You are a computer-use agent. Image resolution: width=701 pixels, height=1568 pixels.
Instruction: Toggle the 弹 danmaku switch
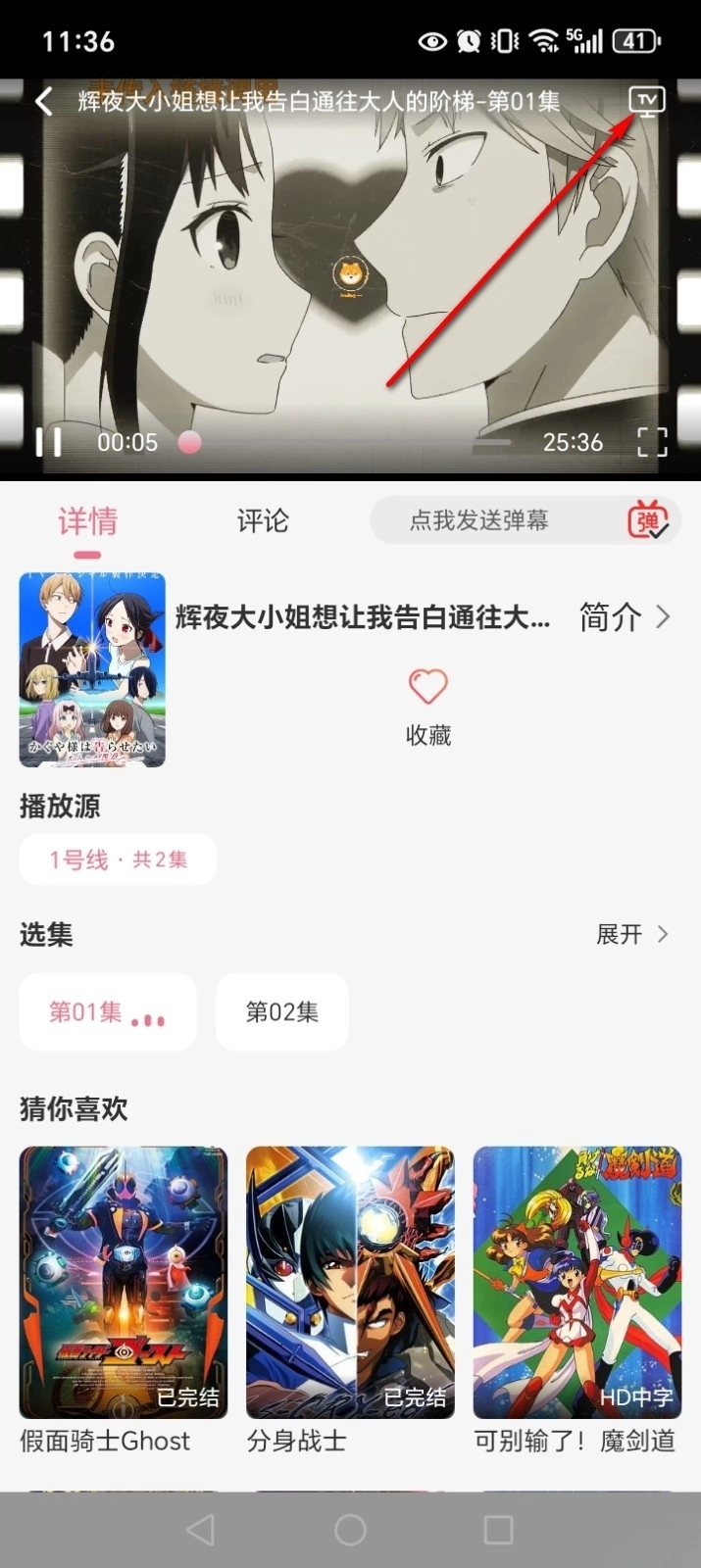click(x=648, y=520)
